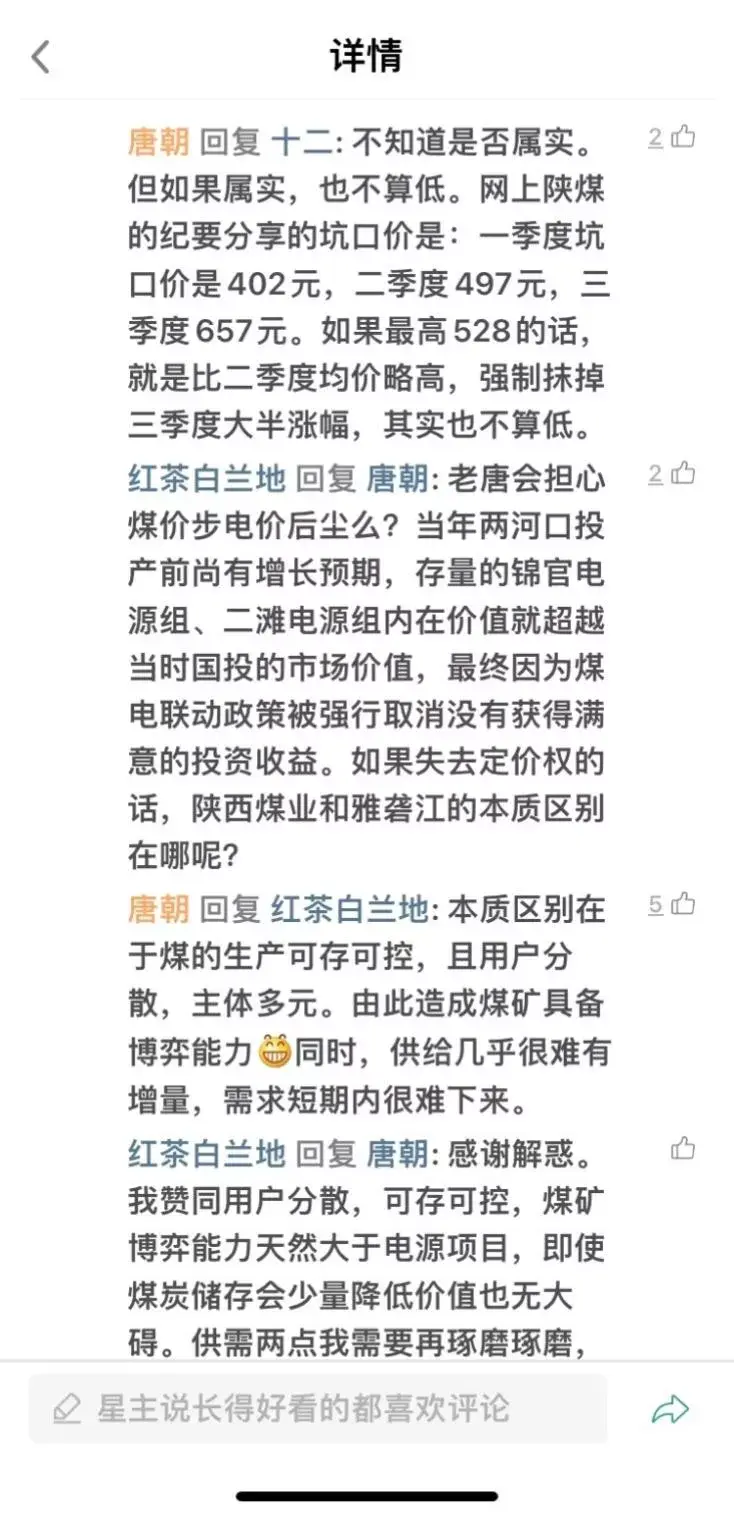Viewport: 734px width, 1517px height.
Task: Like 唐朝's reply about 本质区别
Action: tap(683, 905)
